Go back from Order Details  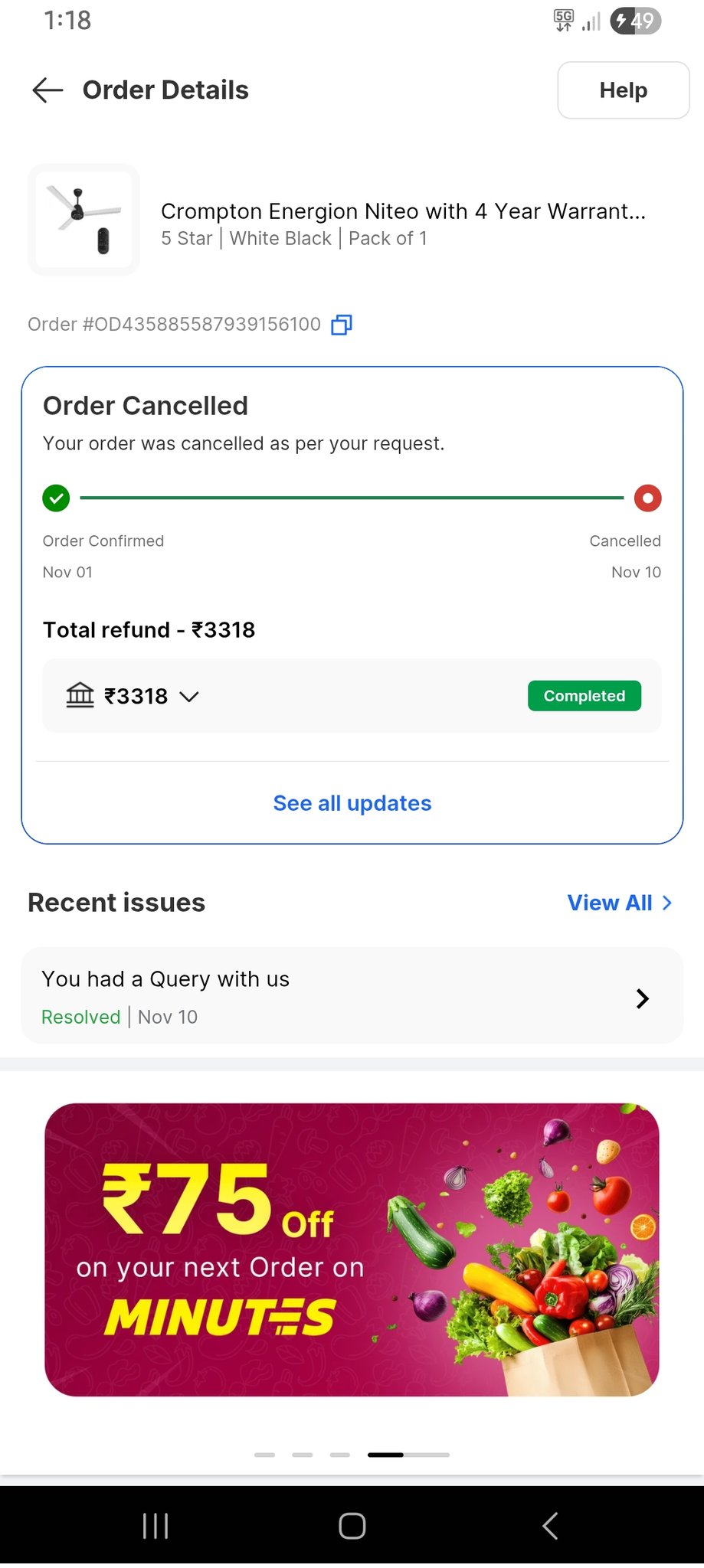[47, 90]
